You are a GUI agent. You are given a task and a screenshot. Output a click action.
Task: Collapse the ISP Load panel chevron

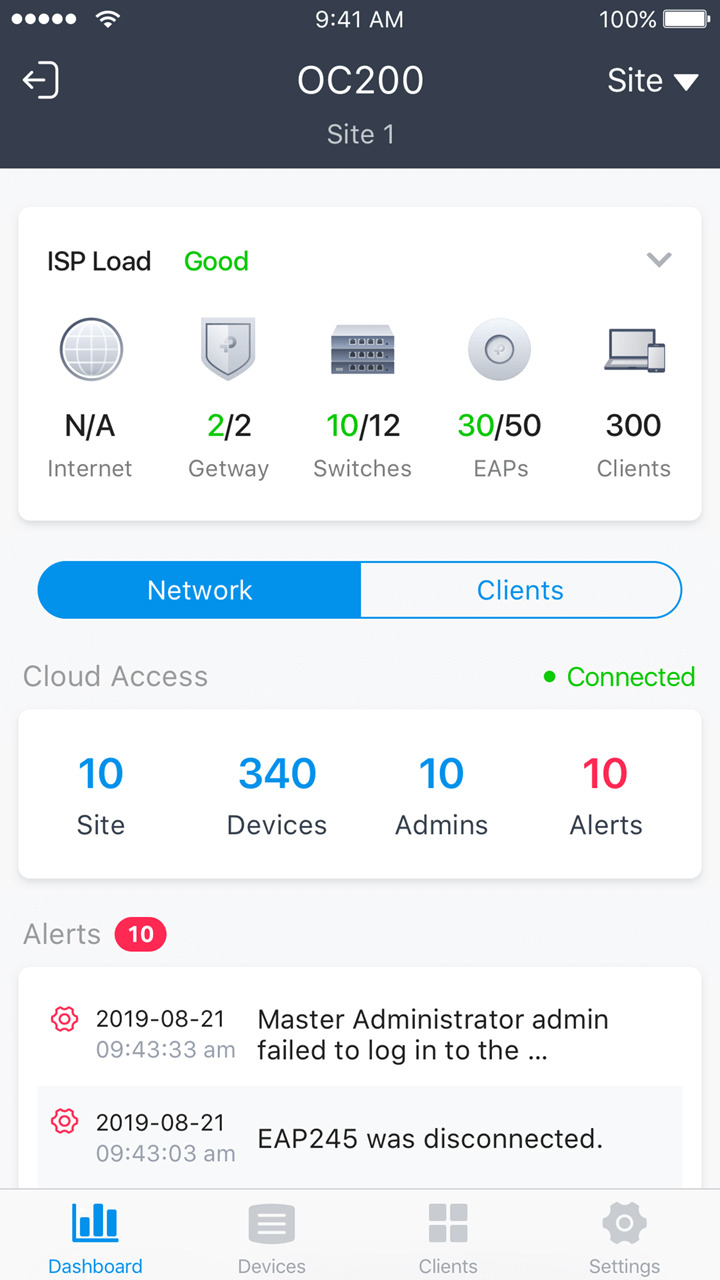pos(659,259)
